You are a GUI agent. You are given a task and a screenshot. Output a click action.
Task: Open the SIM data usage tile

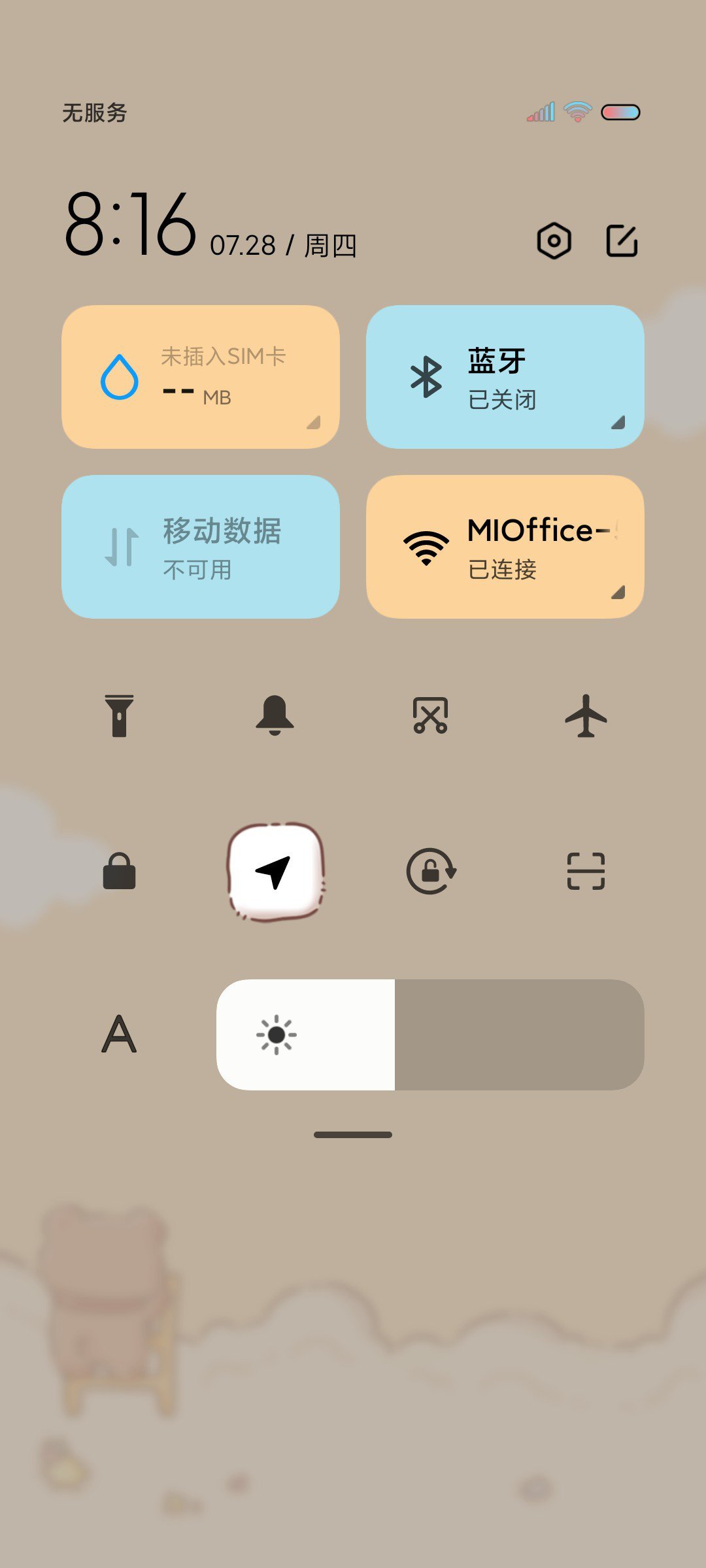[x=201, y=377]
